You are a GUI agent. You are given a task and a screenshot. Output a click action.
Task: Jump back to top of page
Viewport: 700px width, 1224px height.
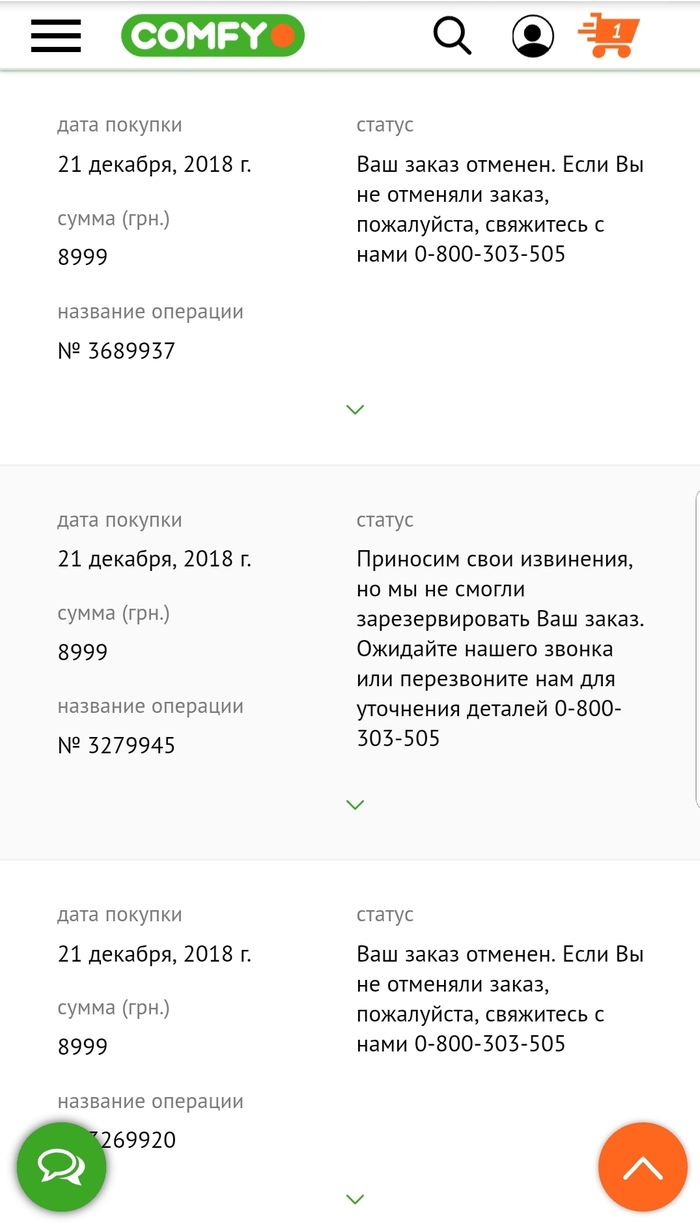coord(643,1167)
